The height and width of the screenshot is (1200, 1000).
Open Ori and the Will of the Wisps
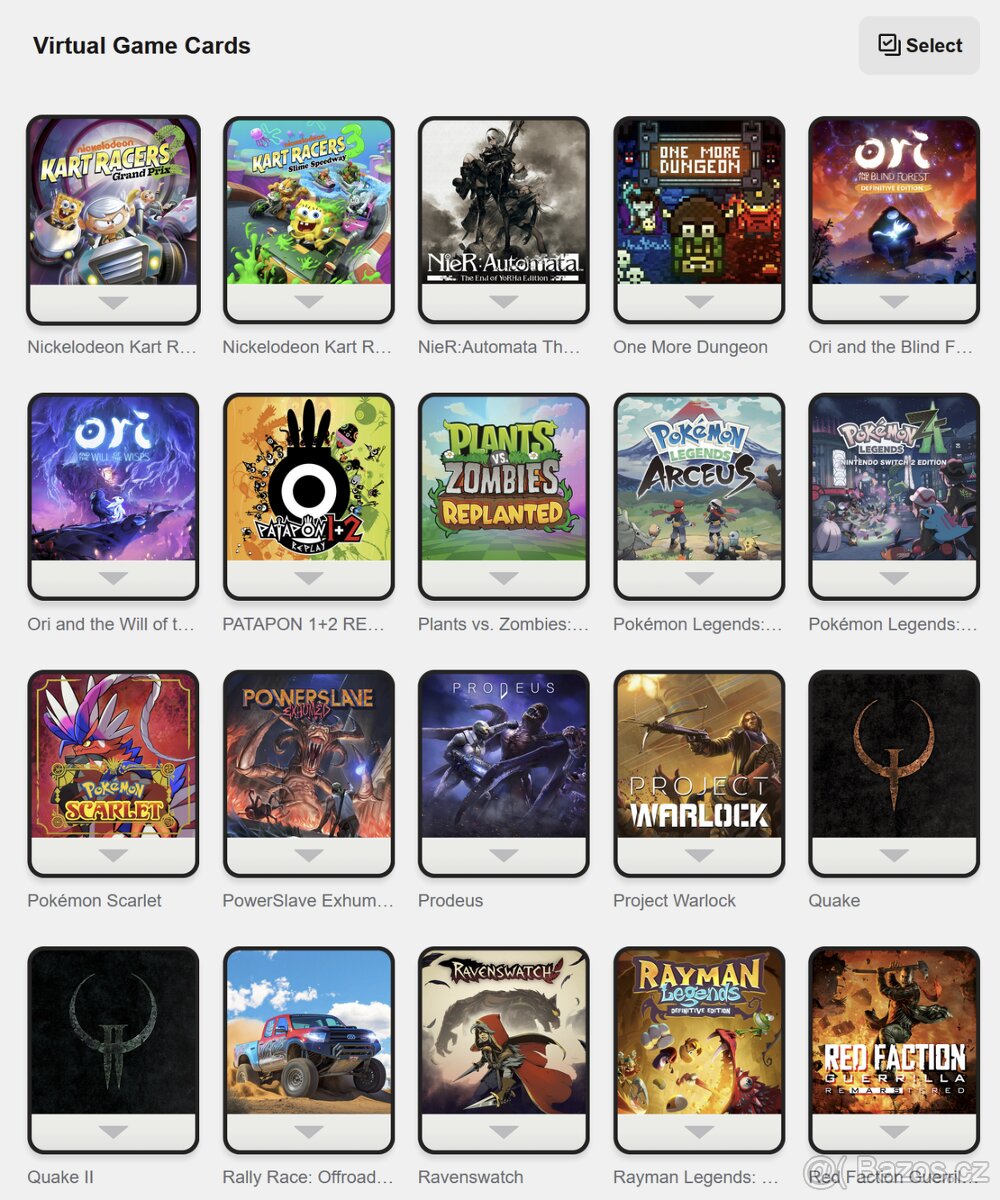coord(113,479)
